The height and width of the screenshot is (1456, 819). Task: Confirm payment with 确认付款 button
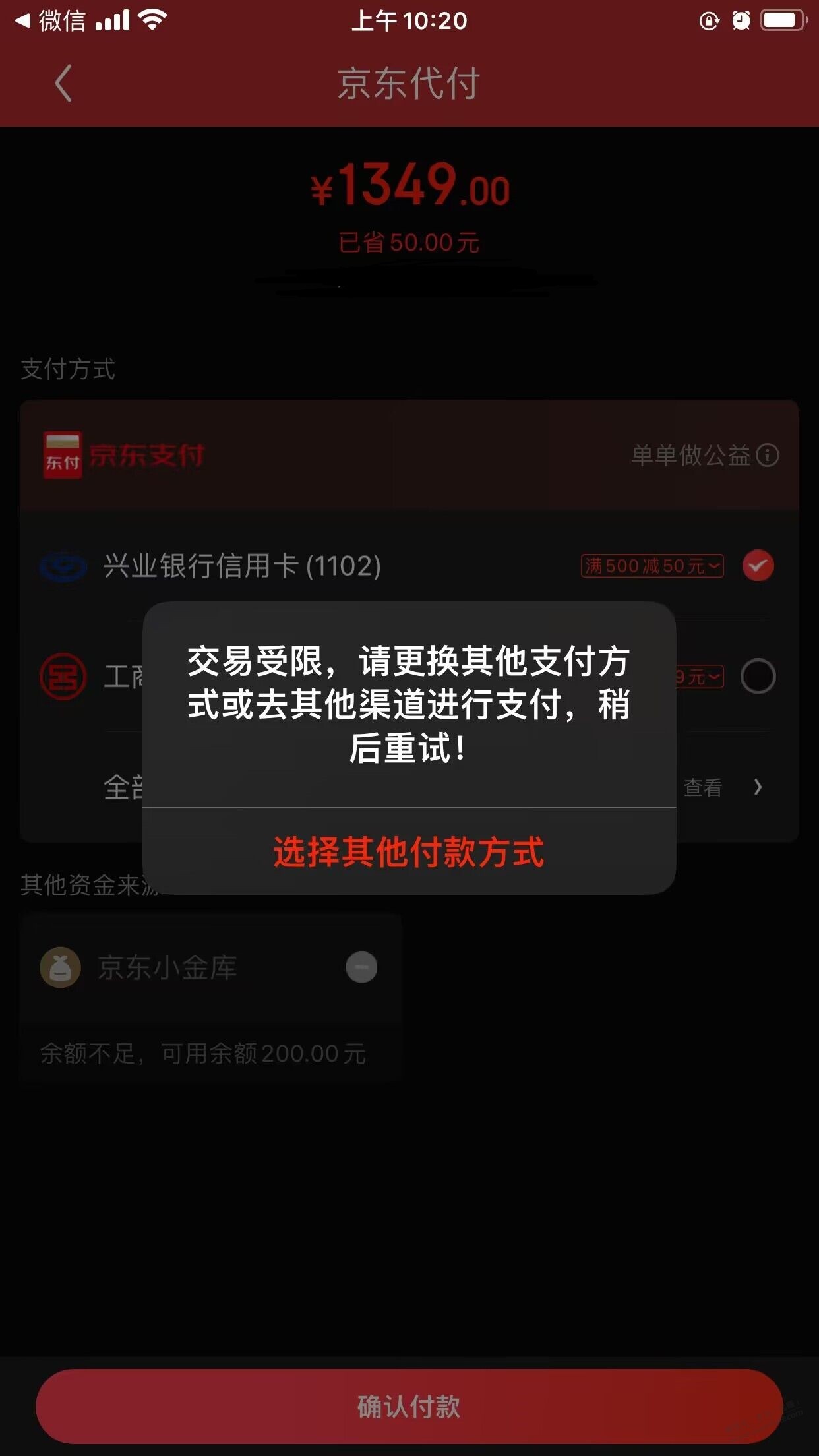409,1406
